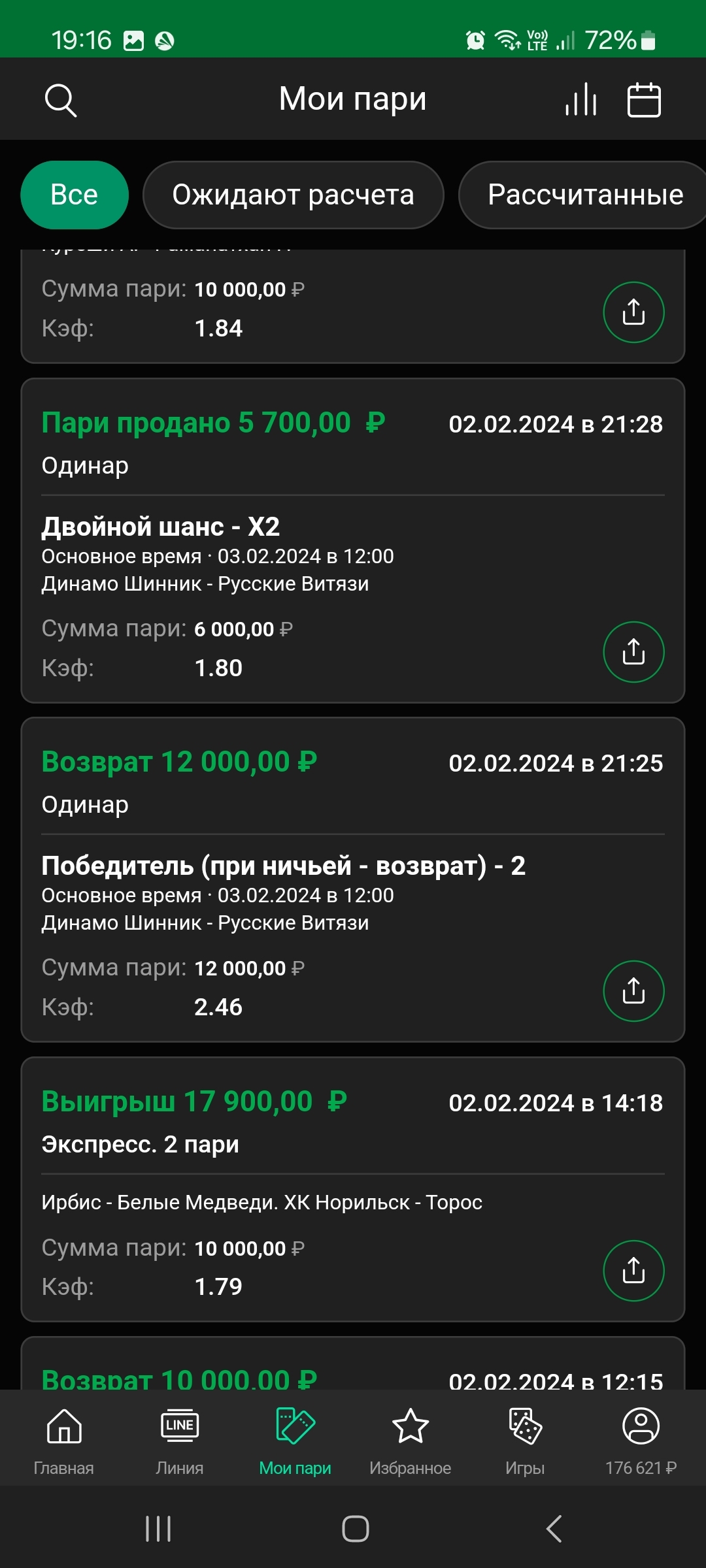
Task: Share the bet with odds 1.84
Action: pos(633,312)
